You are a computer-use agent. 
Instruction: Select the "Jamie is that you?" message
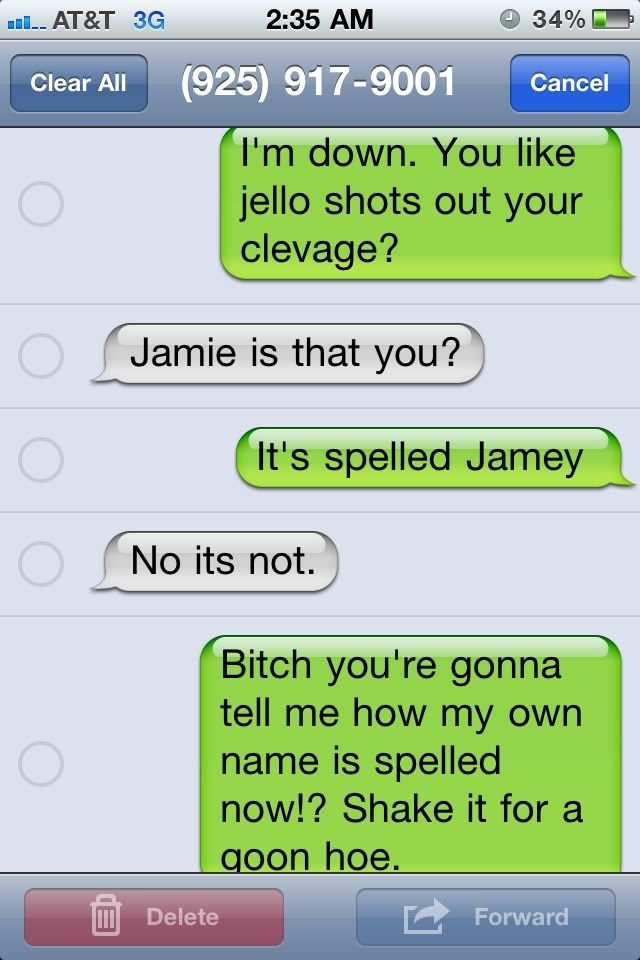pos(41,356)
